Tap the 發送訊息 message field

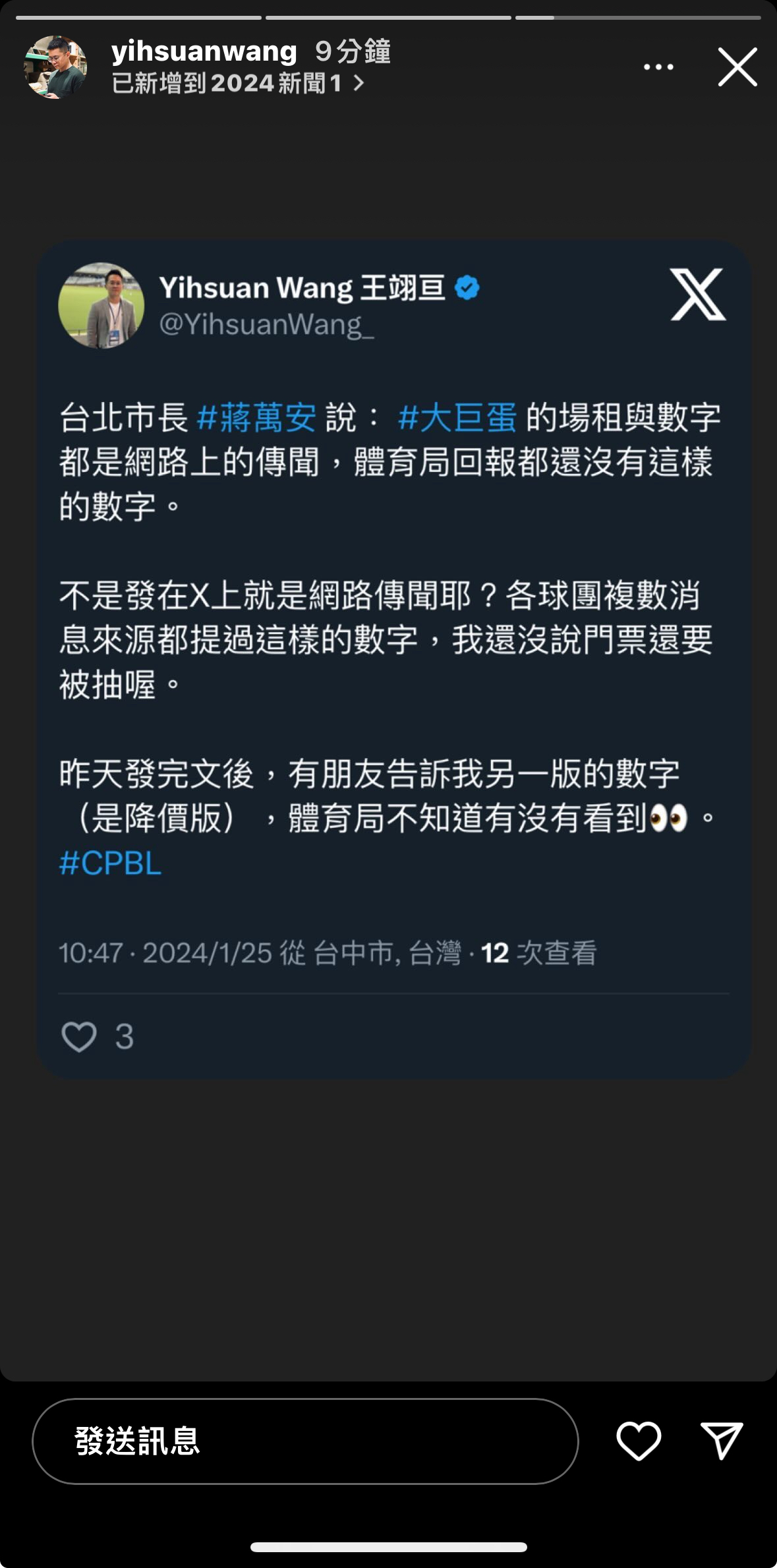click(x=305, y=1440)
